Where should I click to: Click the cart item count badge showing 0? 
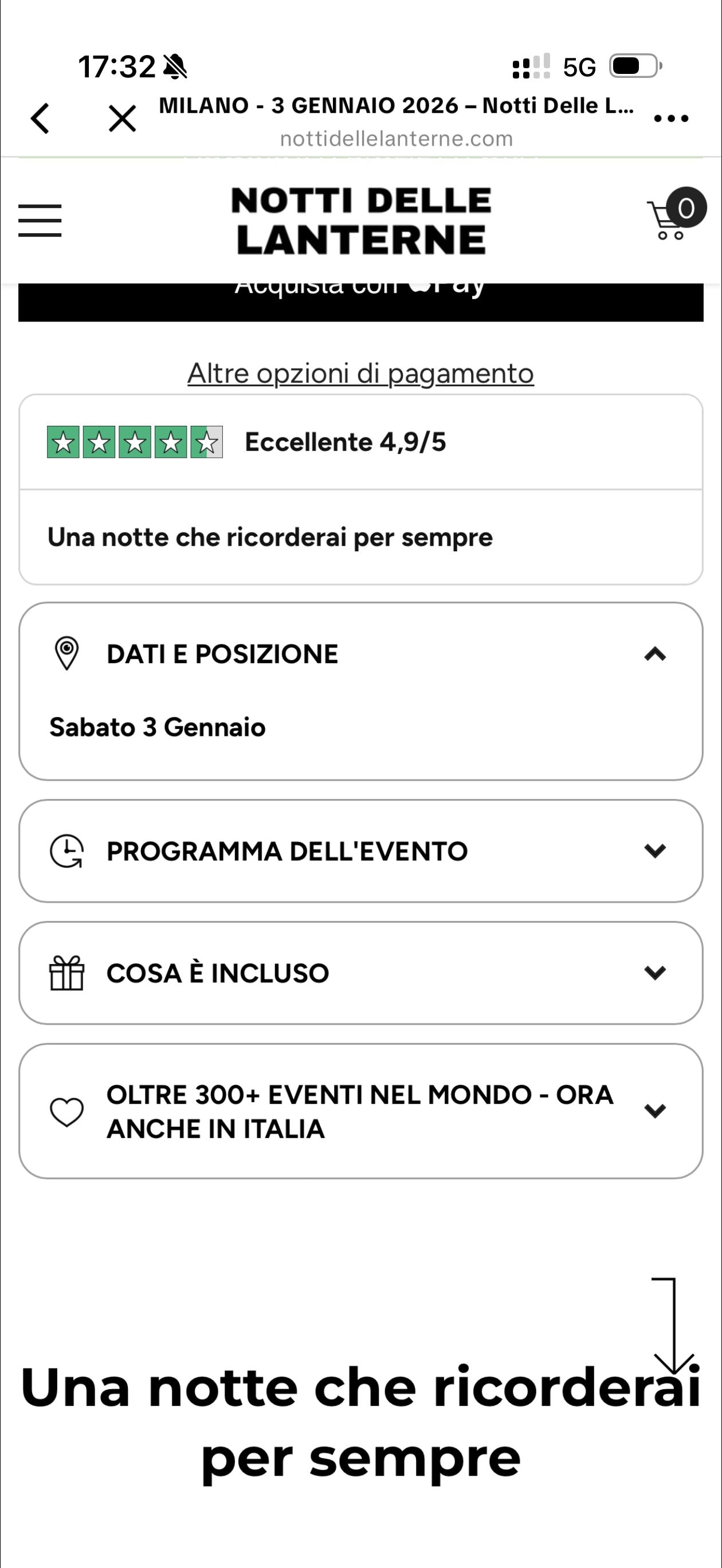point(686,207)
